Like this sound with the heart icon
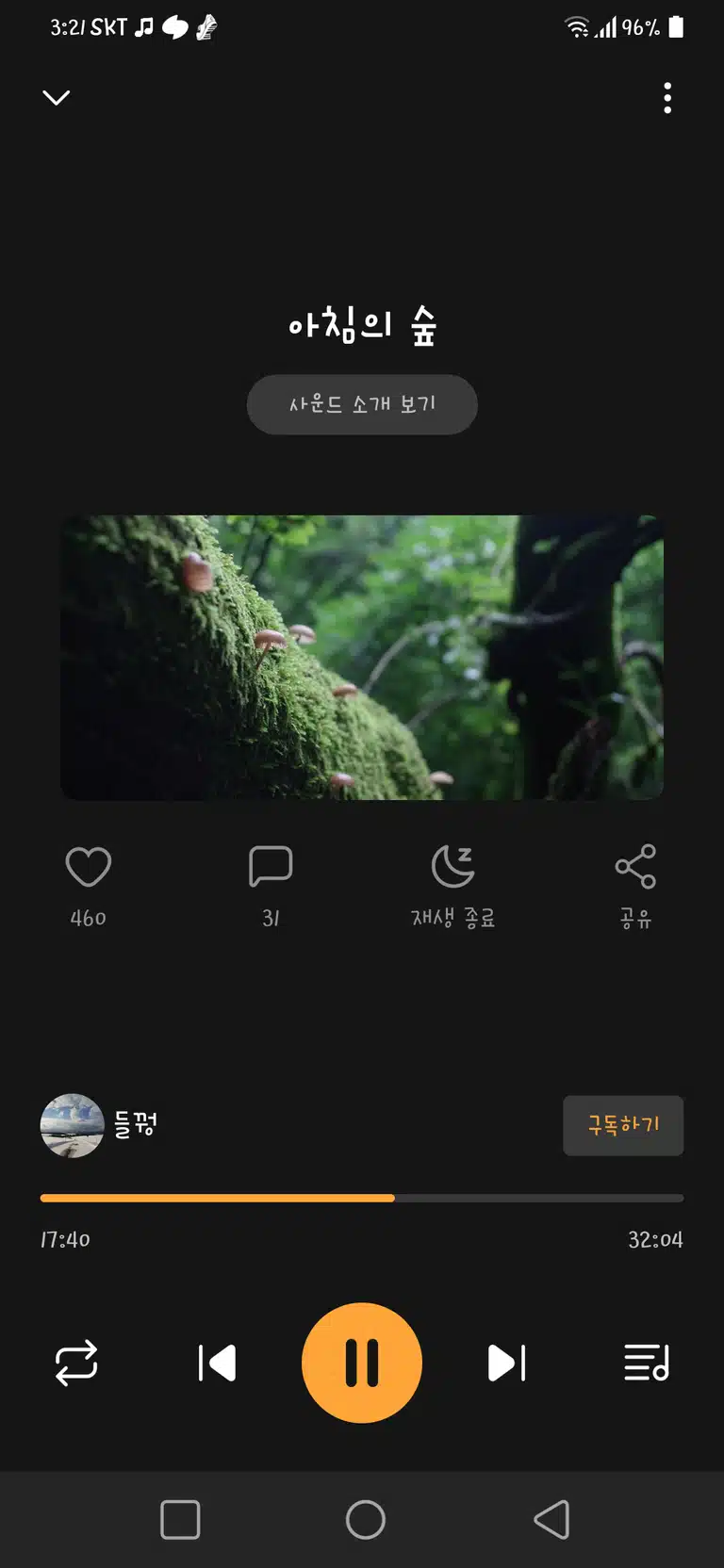 click(89, 867)
